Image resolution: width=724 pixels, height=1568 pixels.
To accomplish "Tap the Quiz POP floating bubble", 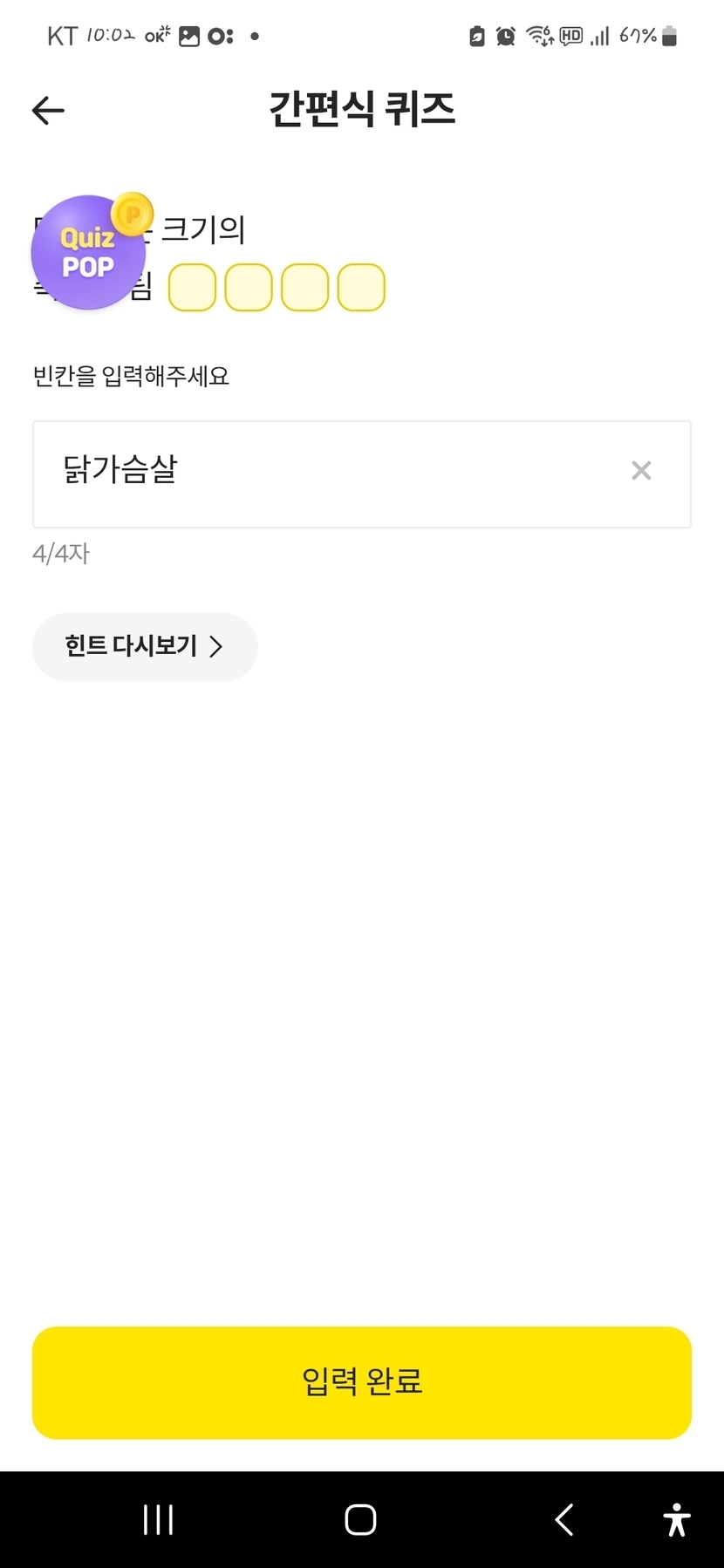I will 88,252.
